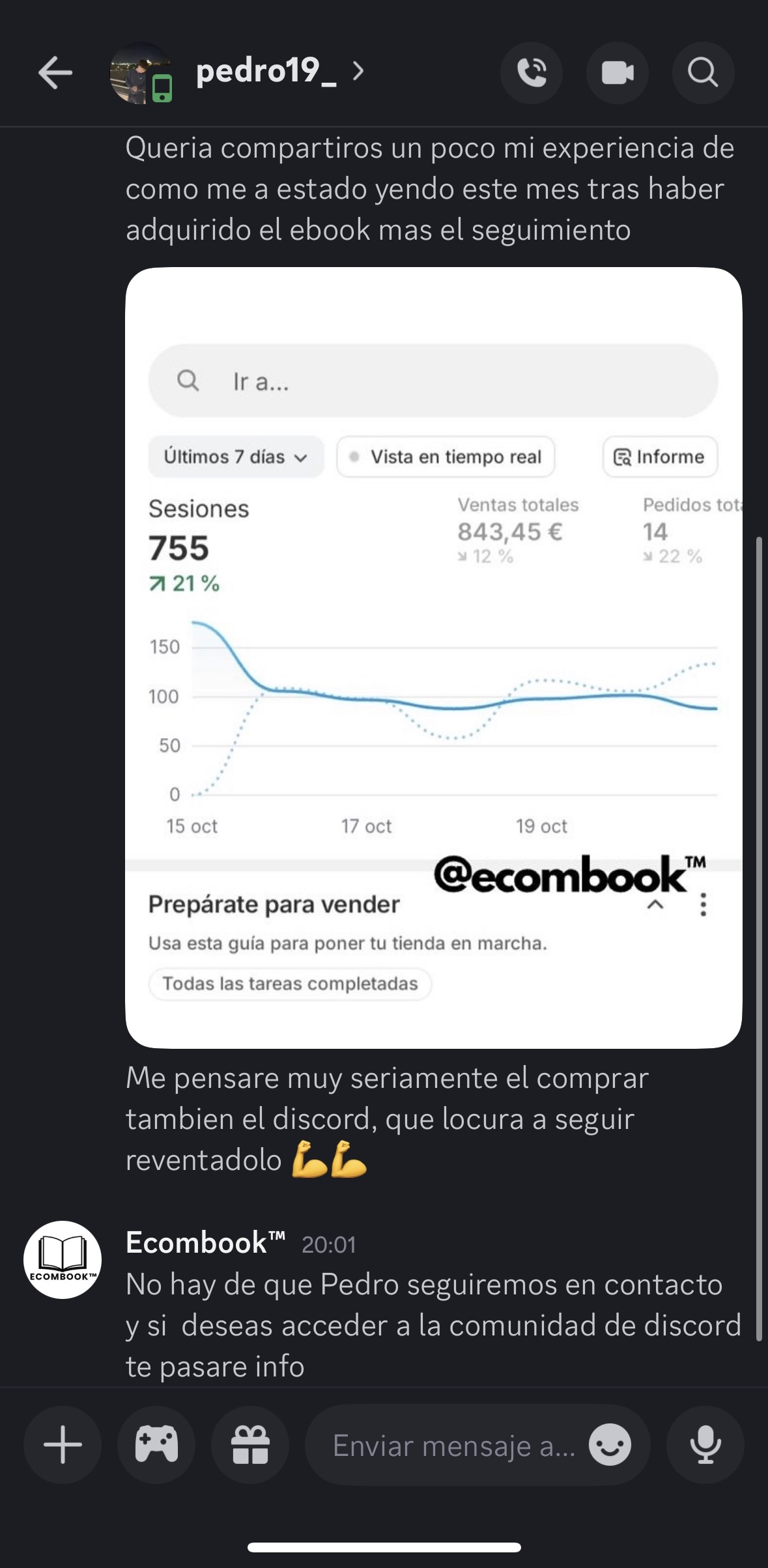768x1568 pixels.
Task: Open the emoji picker
Action: tap(610, 1445)
